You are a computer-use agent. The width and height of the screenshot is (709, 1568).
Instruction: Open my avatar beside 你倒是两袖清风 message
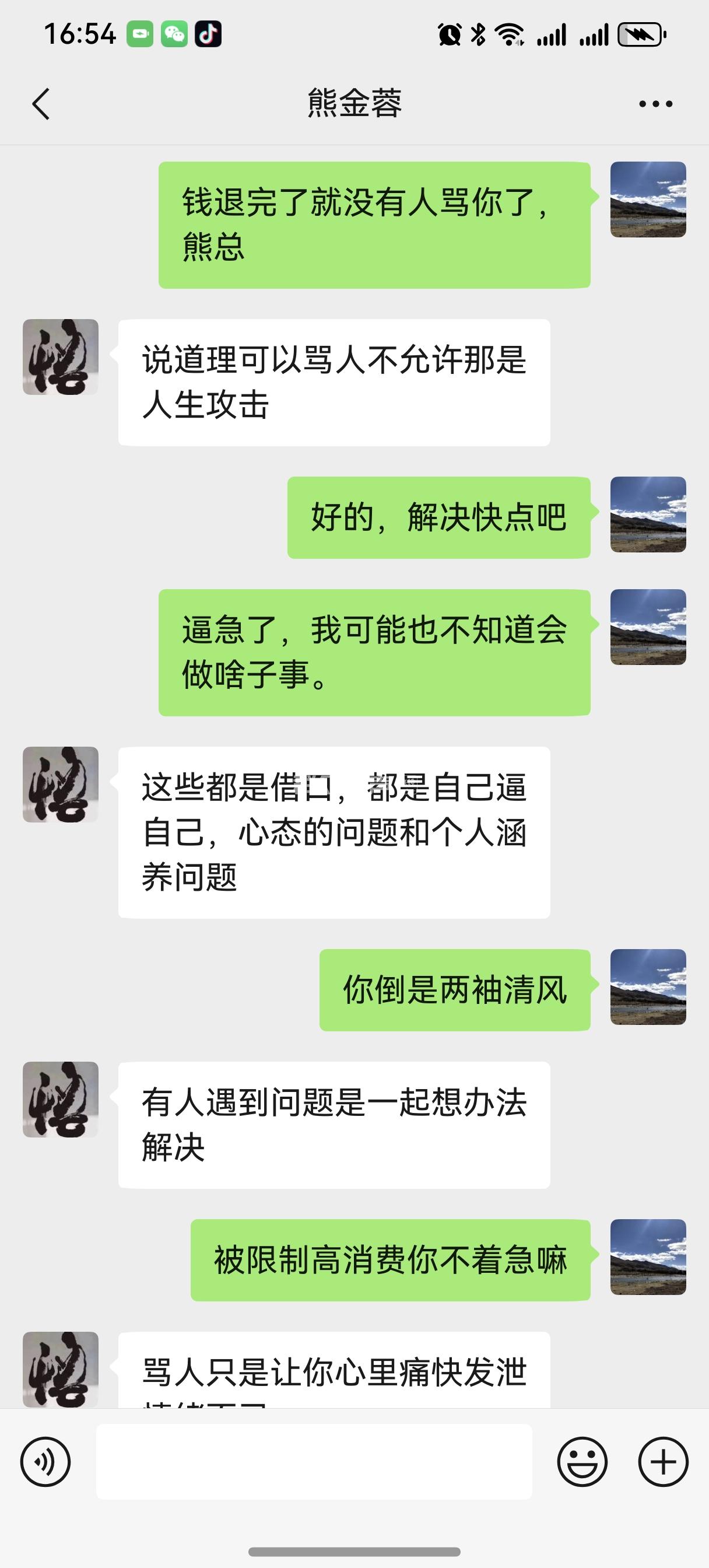(x=648, y=986)
